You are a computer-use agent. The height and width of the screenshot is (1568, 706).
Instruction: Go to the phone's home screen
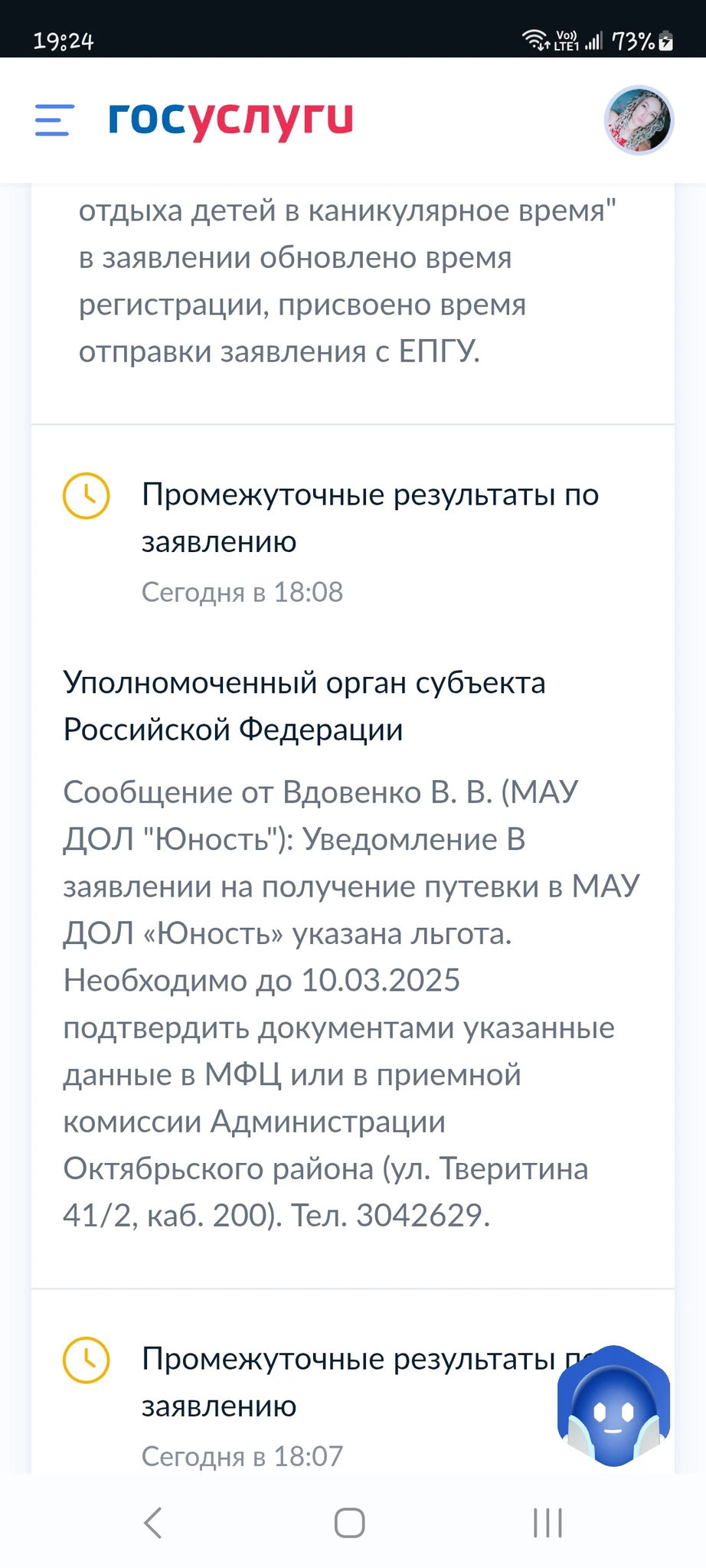350,1523
